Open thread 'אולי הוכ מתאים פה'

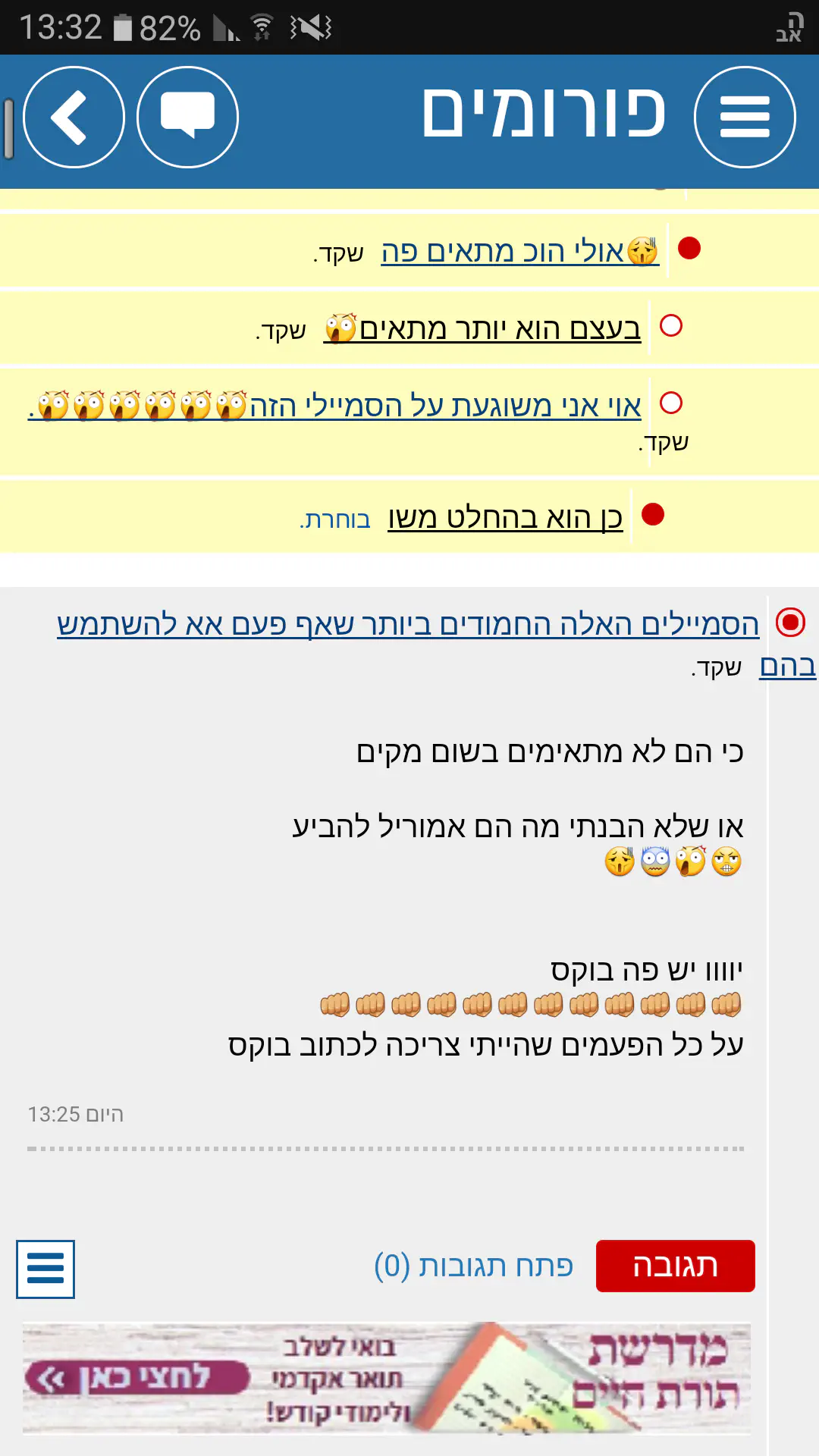519,252
